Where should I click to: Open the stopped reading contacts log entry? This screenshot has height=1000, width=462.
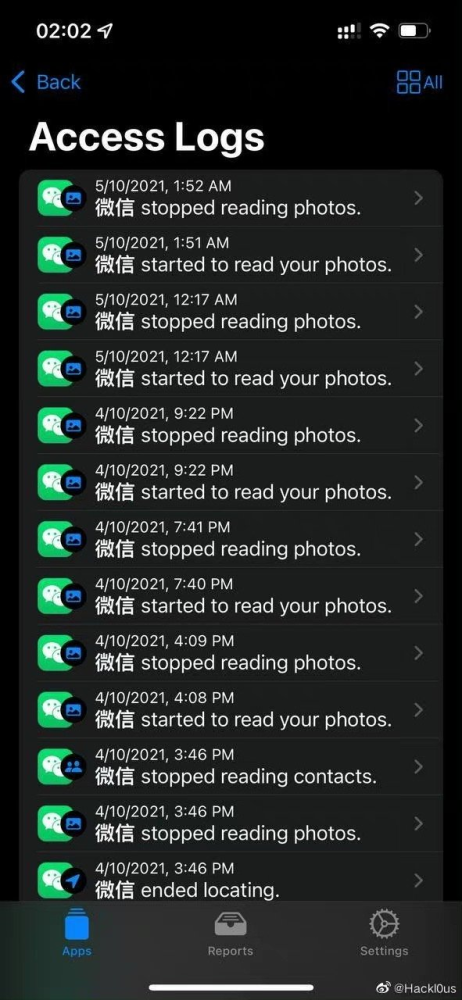pos(231,766)
